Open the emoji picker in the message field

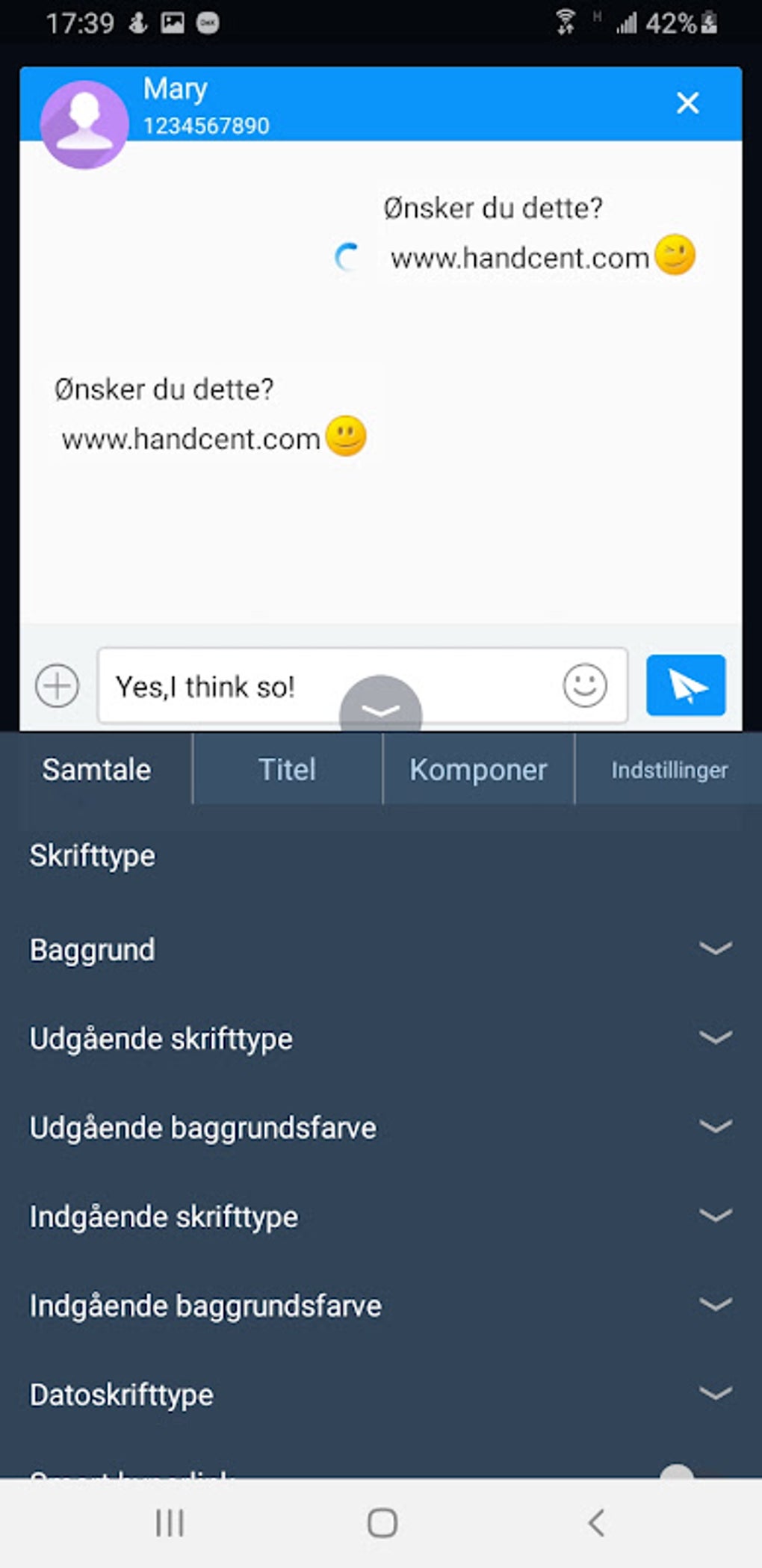583,685
